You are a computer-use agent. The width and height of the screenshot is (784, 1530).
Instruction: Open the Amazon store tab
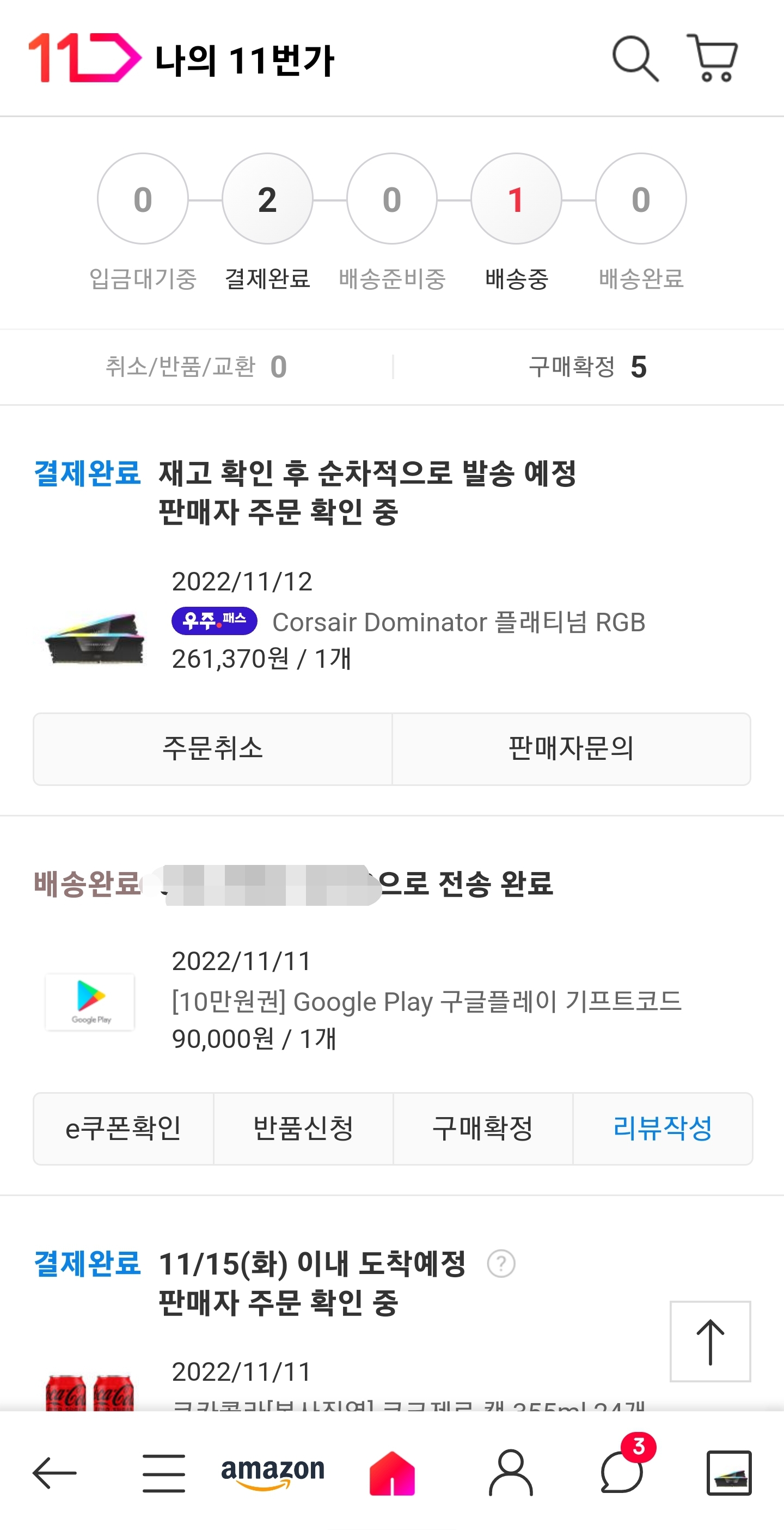coord(273,1472)
